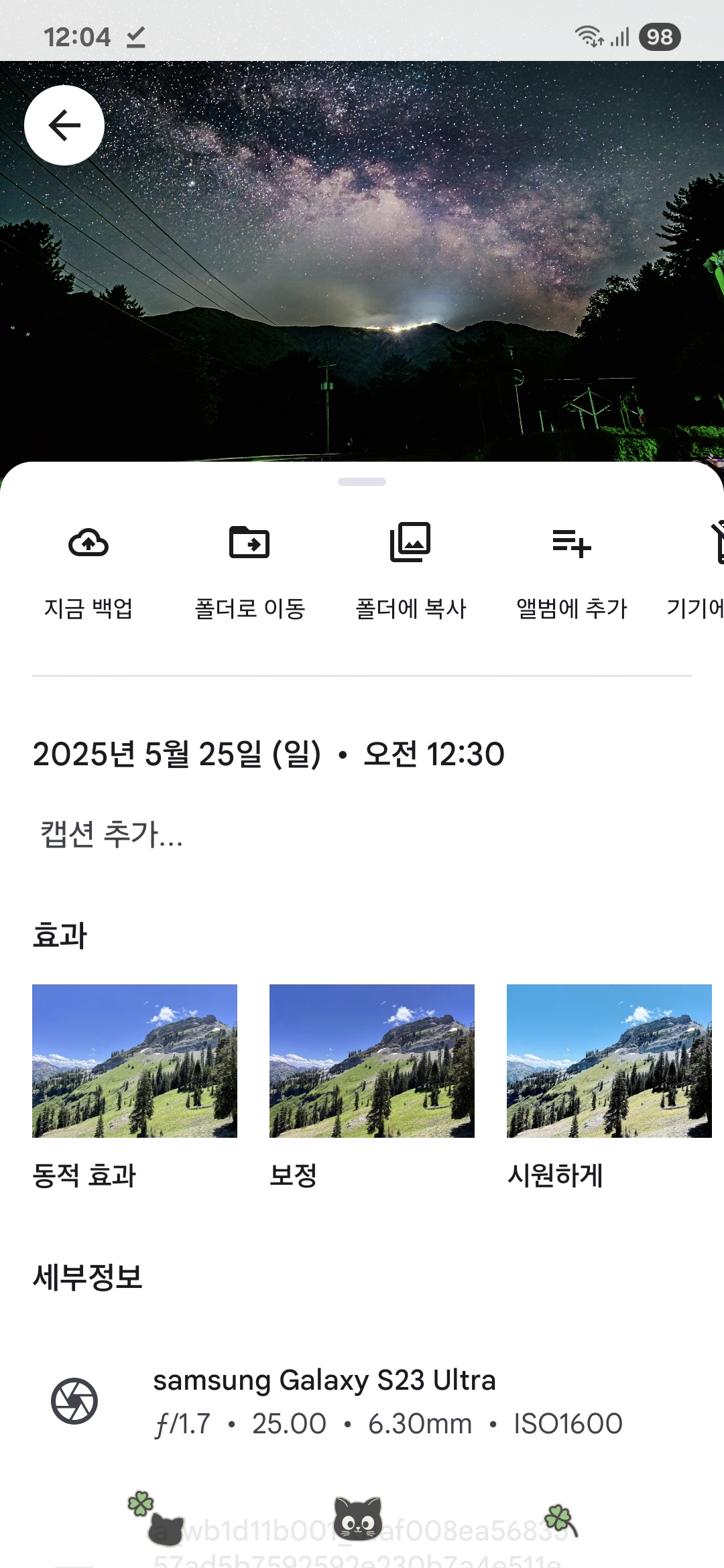The height and width of the screenshot is (1568, 724).
Task: Select 폴더로 이동 to move to folder
Action: coord(249,570)
